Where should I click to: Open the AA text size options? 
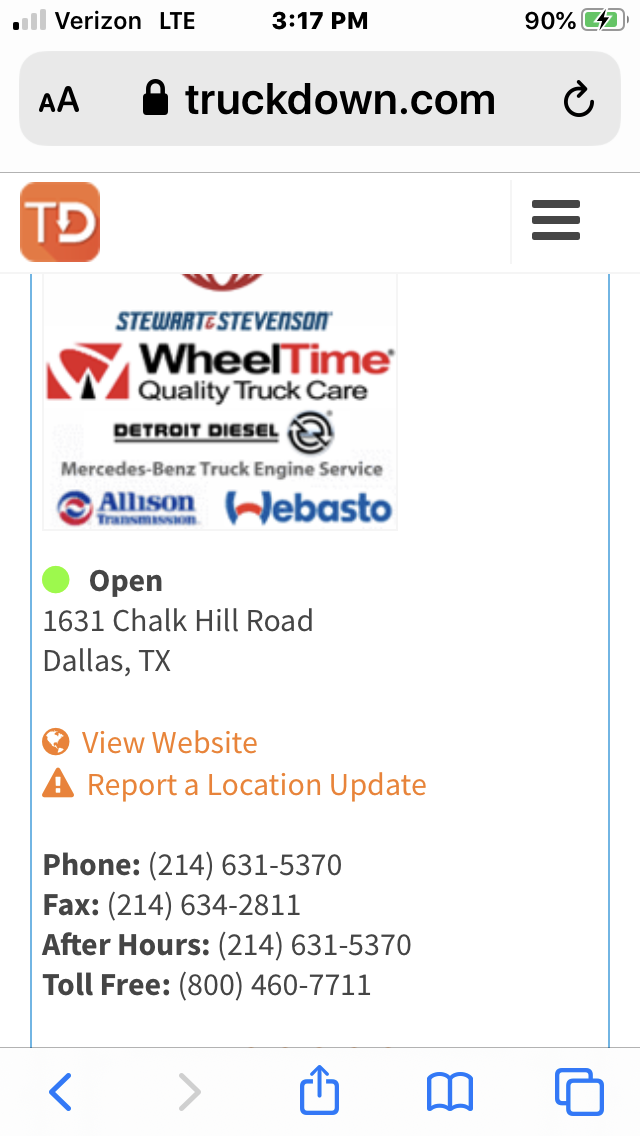[59, 101]
